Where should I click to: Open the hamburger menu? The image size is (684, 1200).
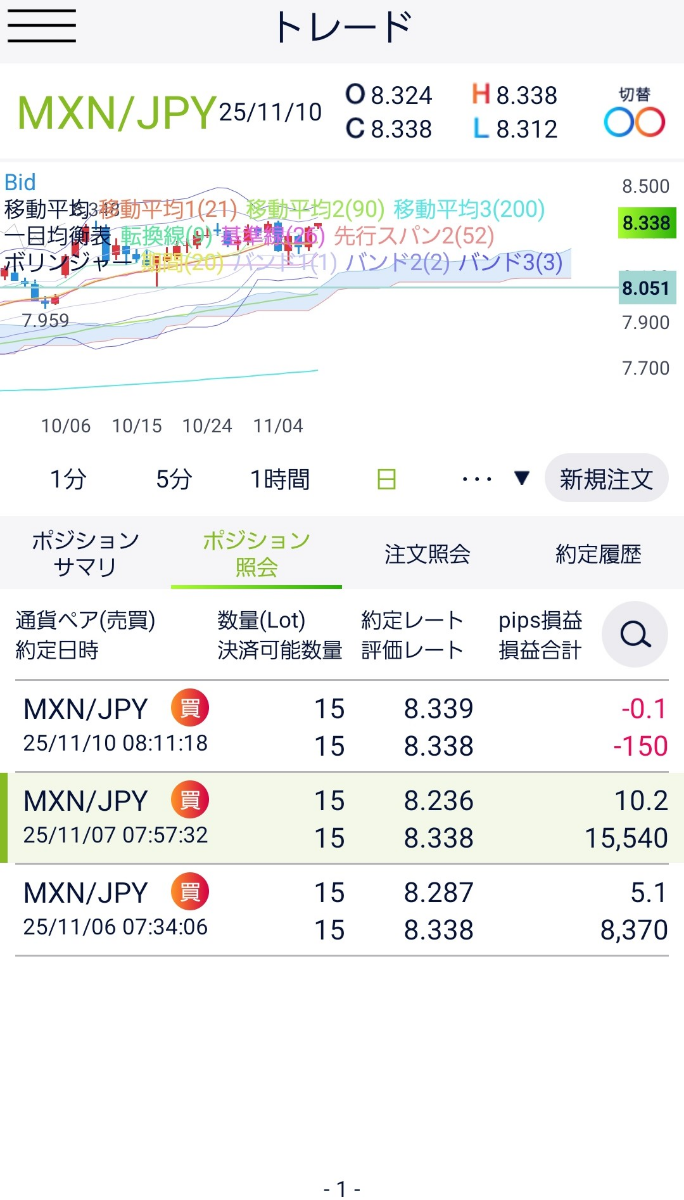pos(42,27)
